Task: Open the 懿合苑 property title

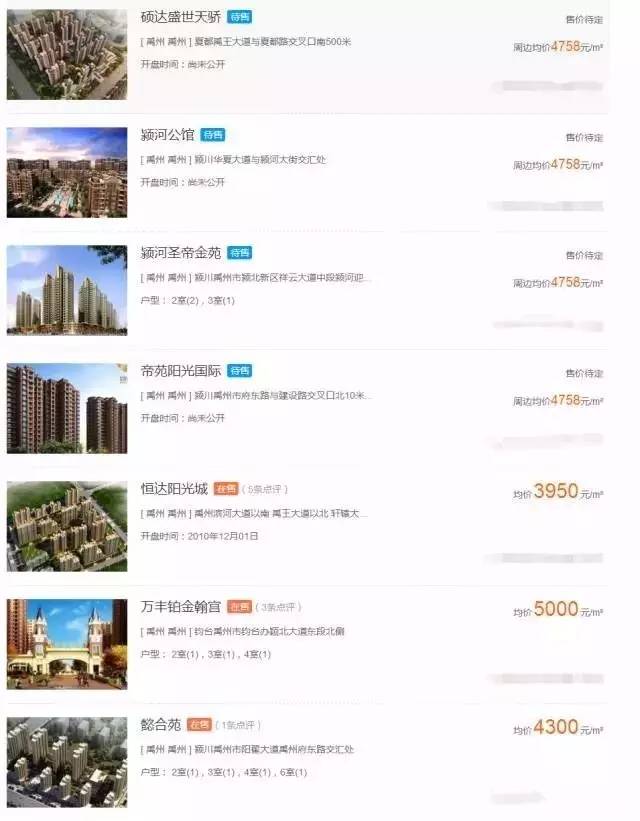Action: 160,725
